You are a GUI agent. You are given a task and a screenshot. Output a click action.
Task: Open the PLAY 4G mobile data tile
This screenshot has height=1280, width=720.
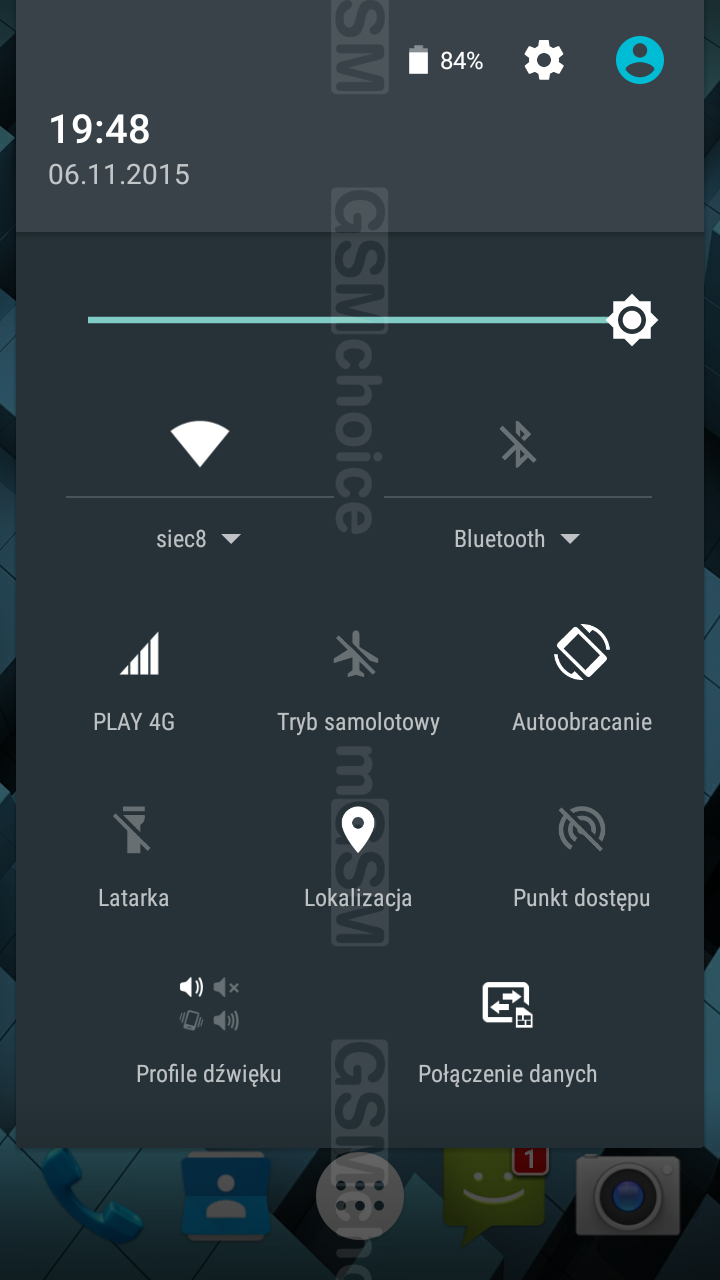[134, 680]
